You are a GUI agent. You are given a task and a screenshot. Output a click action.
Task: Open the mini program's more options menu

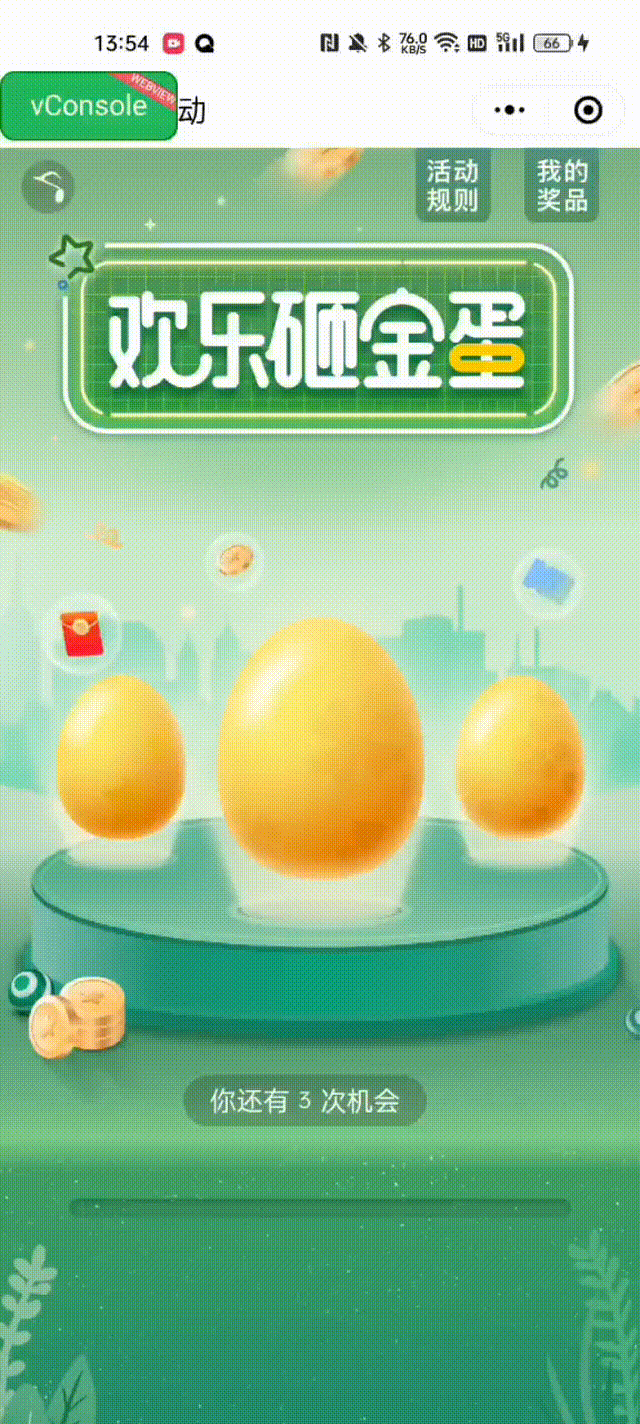coord(510,110)
